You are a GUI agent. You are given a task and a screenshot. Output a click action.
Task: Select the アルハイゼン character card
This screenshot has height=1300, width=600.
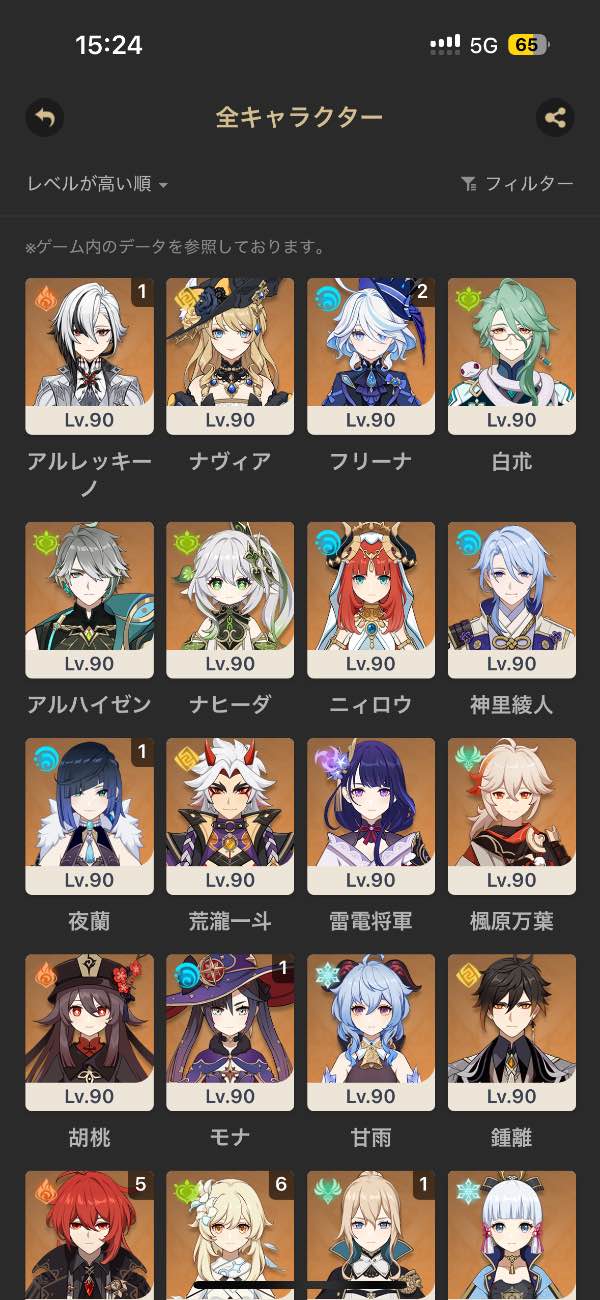tap(89, 599)
